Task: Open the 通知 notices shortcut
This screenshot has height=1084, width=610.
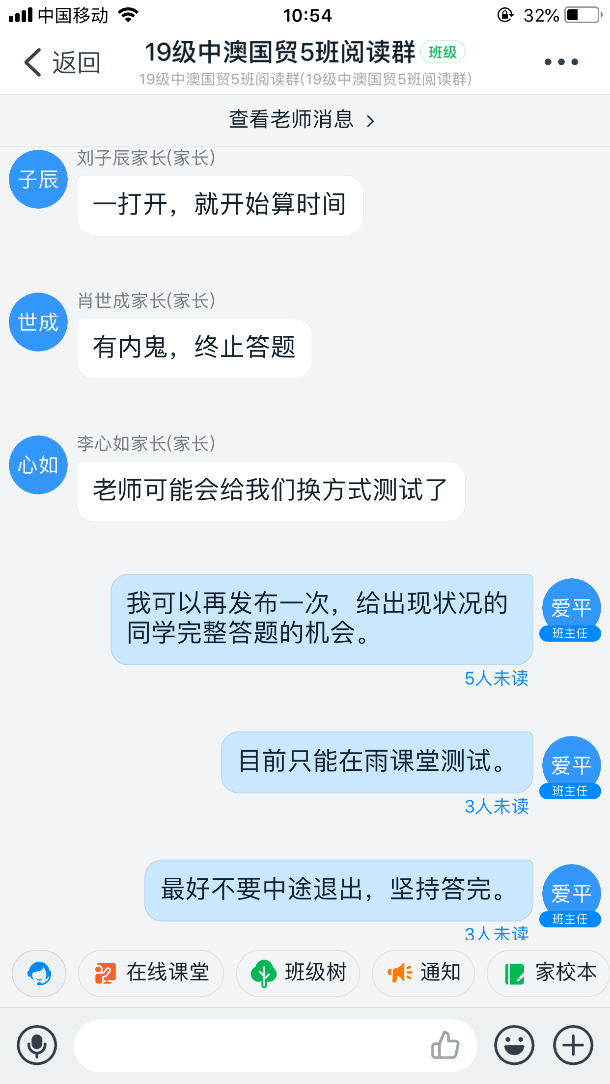Action: click(x=423, y=973)
